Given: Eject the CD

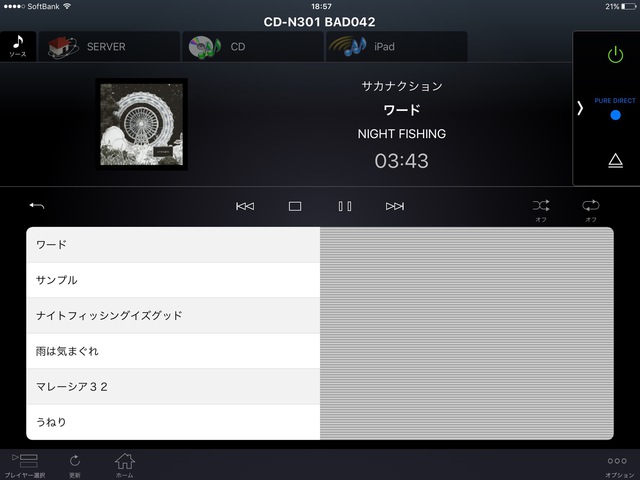Looking at the screenshot, I should click(x=616, y=161).
